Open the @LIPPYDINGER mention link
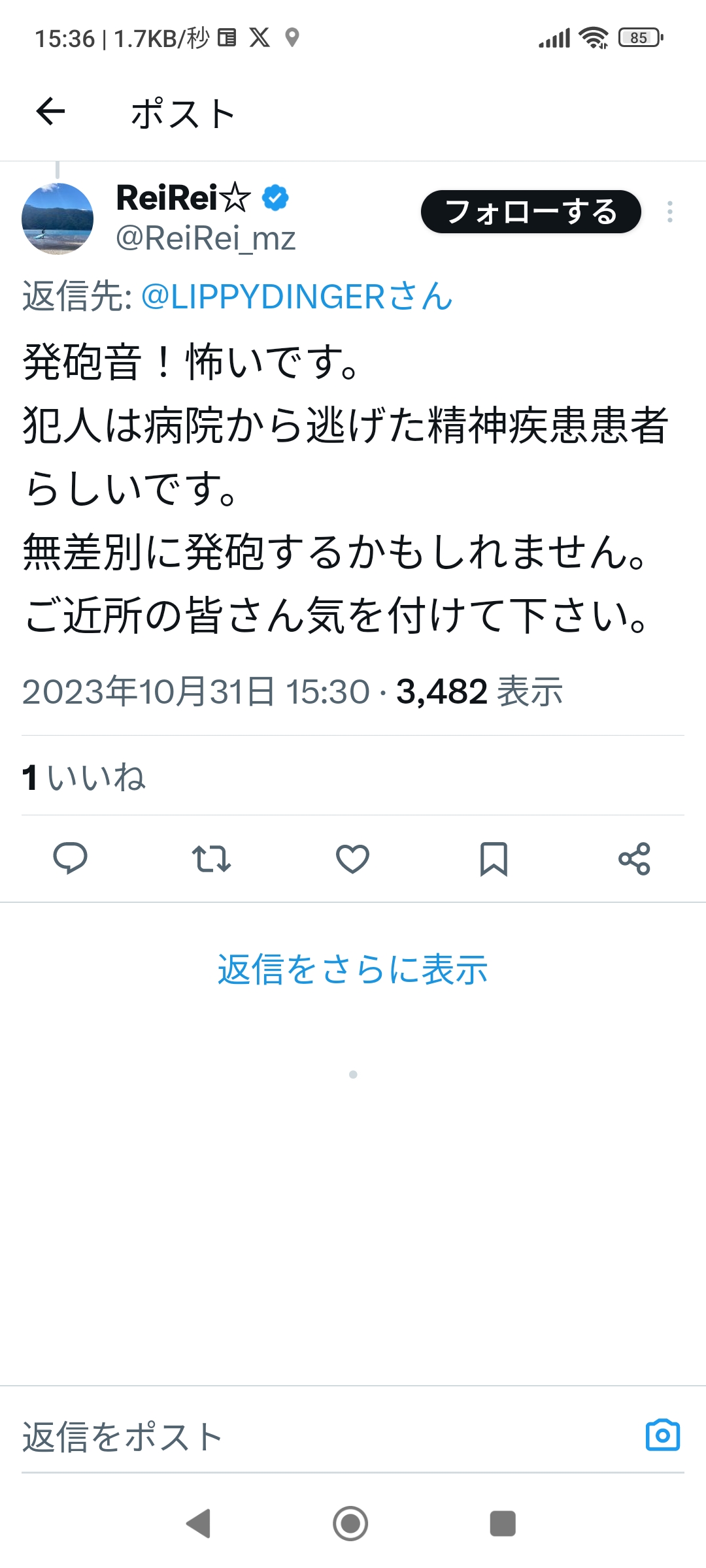The width and height of the screenshot is (706, 1568). (296, 297)
